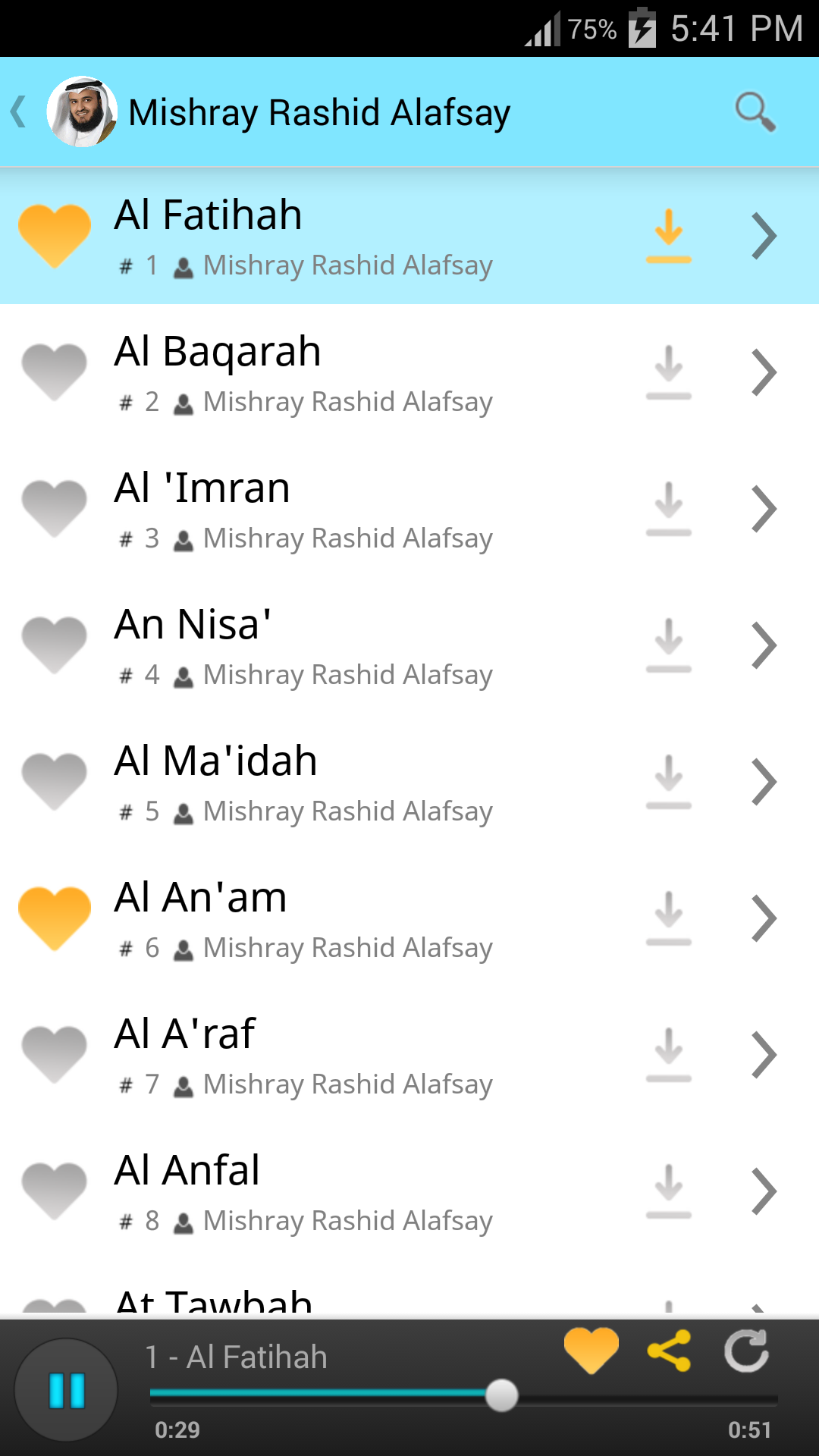
Task: Open the An Nisa' surah chevron
Action: coord(764,645)
